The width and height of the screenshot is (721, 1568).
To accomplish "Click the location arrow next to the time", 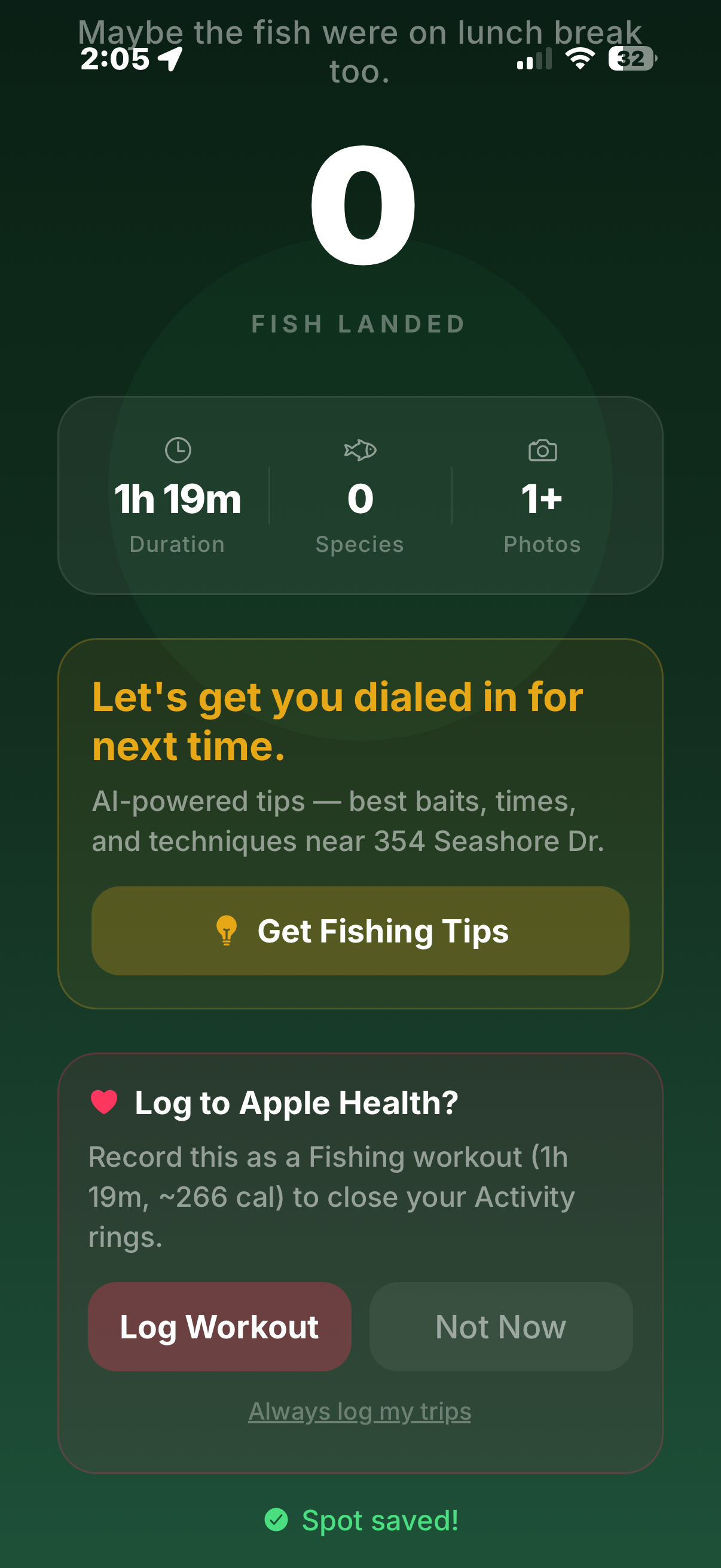I will pos(171,59).
